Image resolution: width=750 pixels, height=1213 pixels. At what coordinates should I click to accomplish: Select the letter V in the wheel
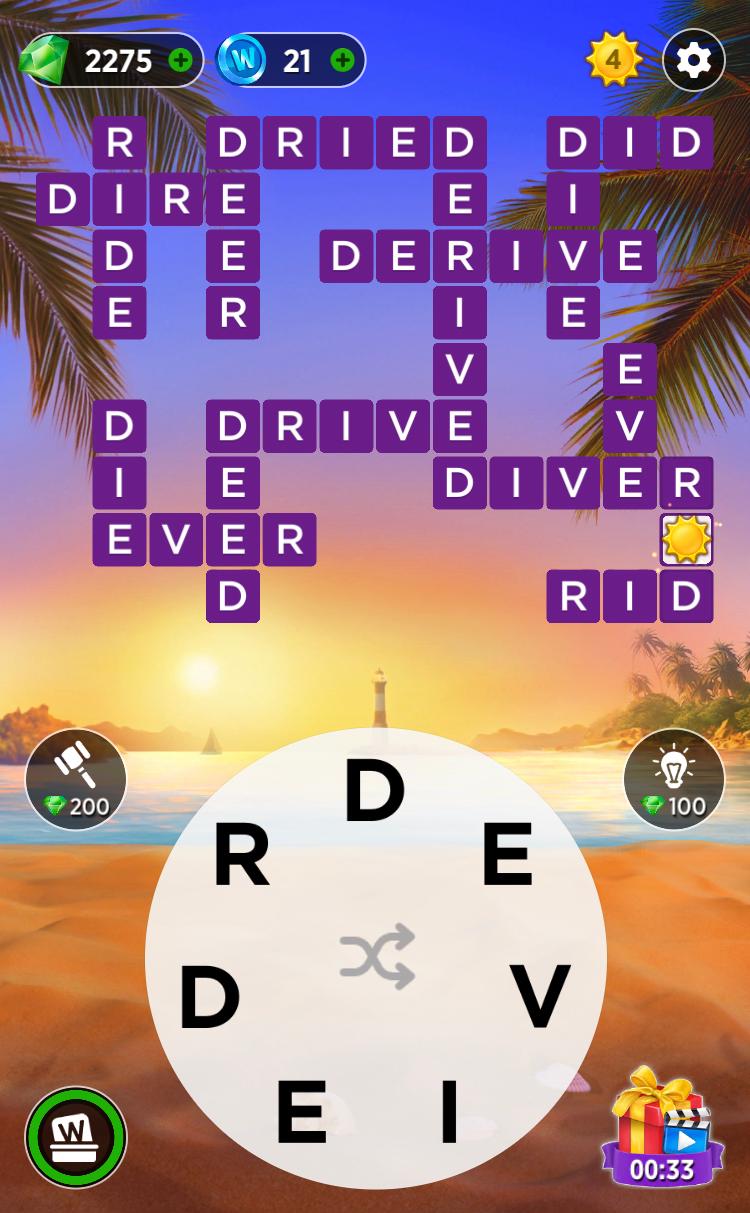(x=541, y=997)
